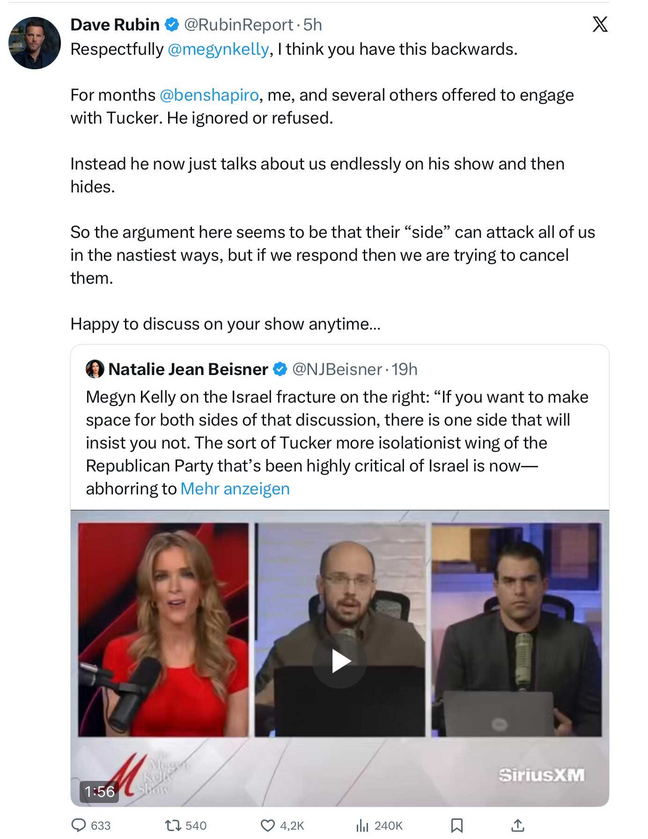This screenshot has height=839, width=648.
Task: Open Dave Rubin's profile picture
Action: coord(33,42)
